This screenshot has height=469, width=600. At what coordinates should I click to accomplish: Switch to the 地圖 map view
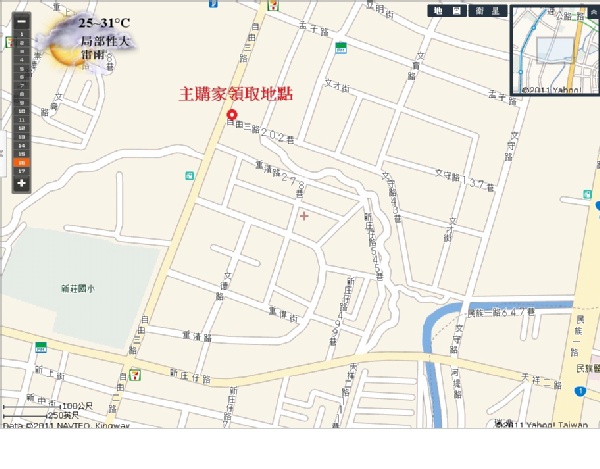446,10
